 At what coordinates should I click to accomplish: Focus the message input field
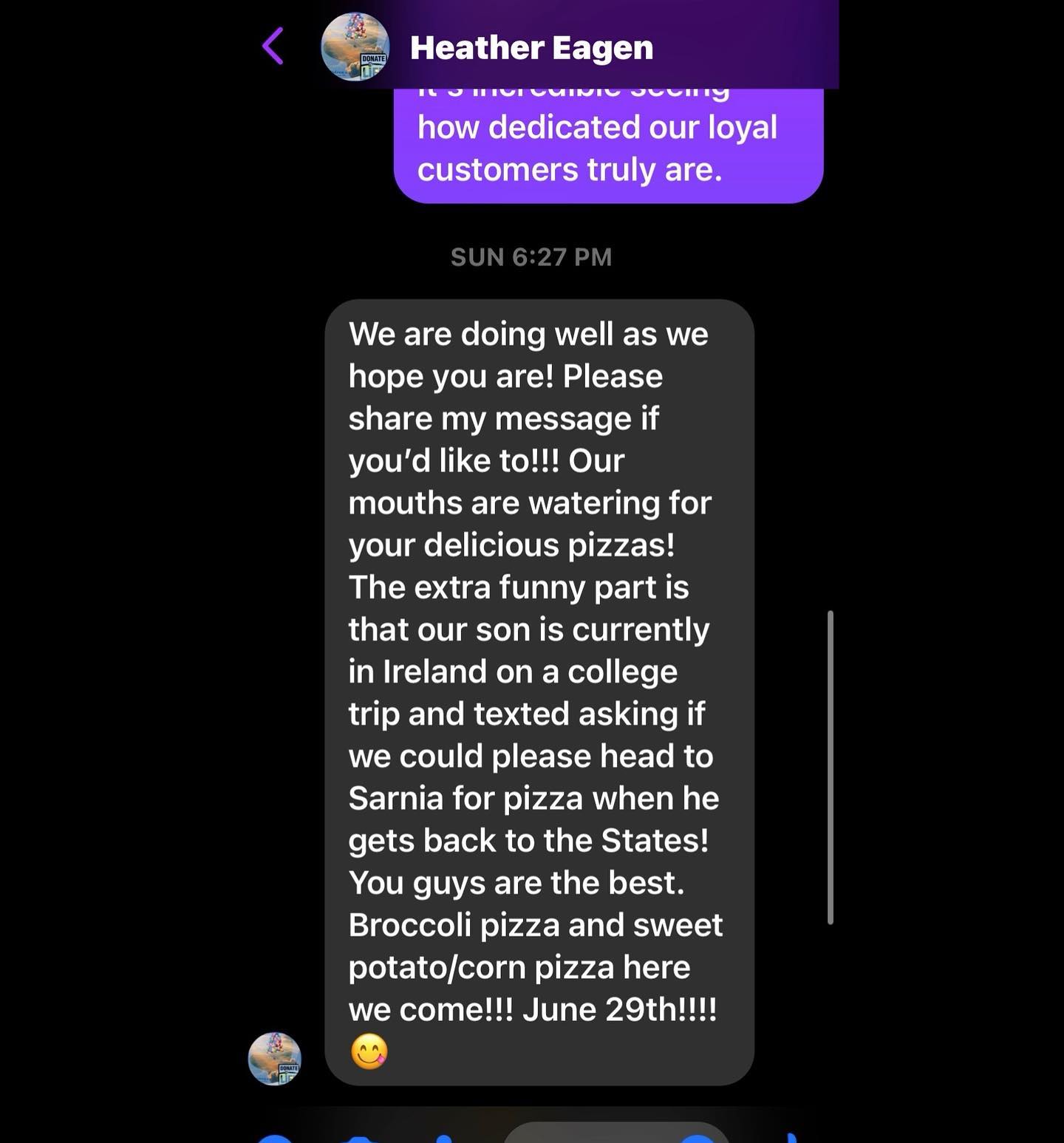coord(615,1134)
